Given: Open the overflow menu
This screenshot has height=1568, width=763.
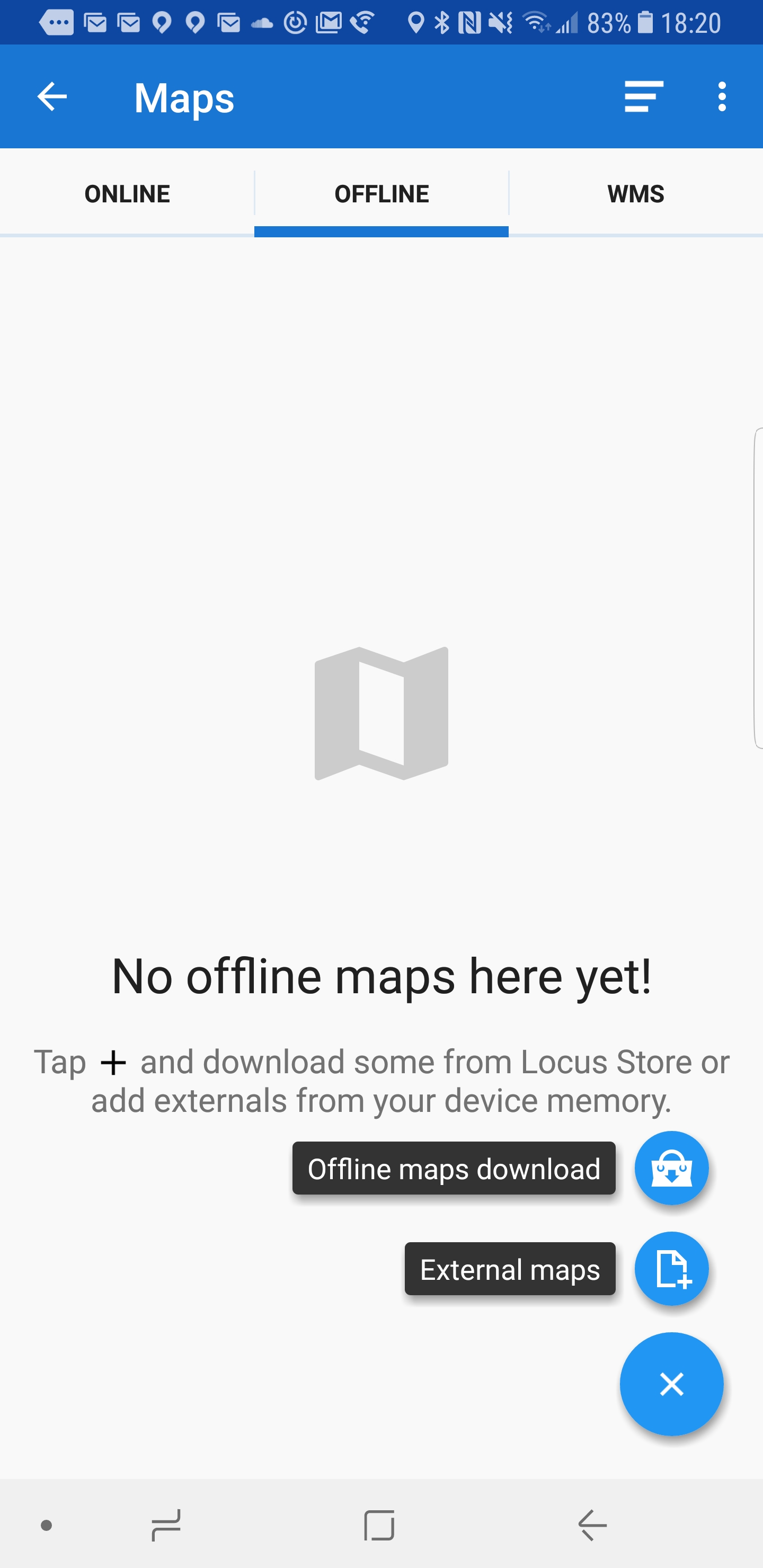Looking at the screenshot, I should coord(722,97).
